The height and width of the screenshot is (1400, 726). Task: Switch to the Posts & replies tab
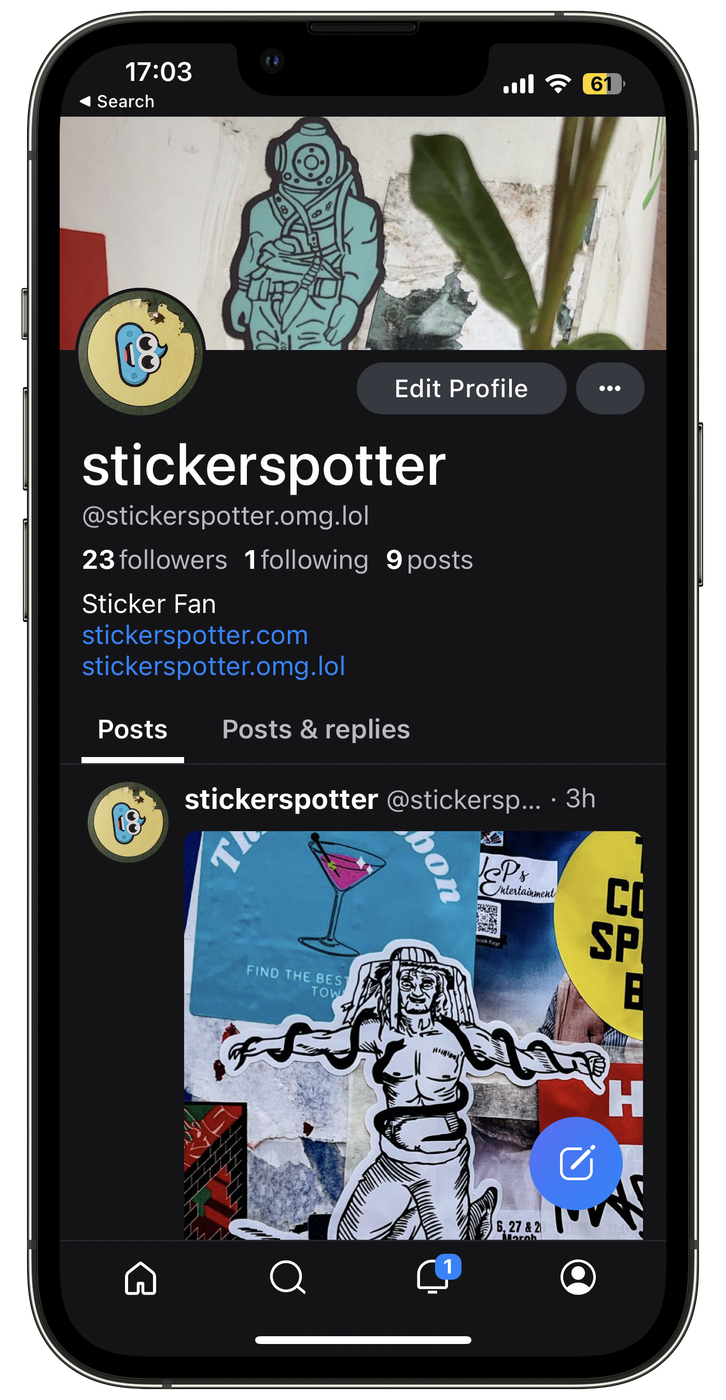click(x=315, y=729)
